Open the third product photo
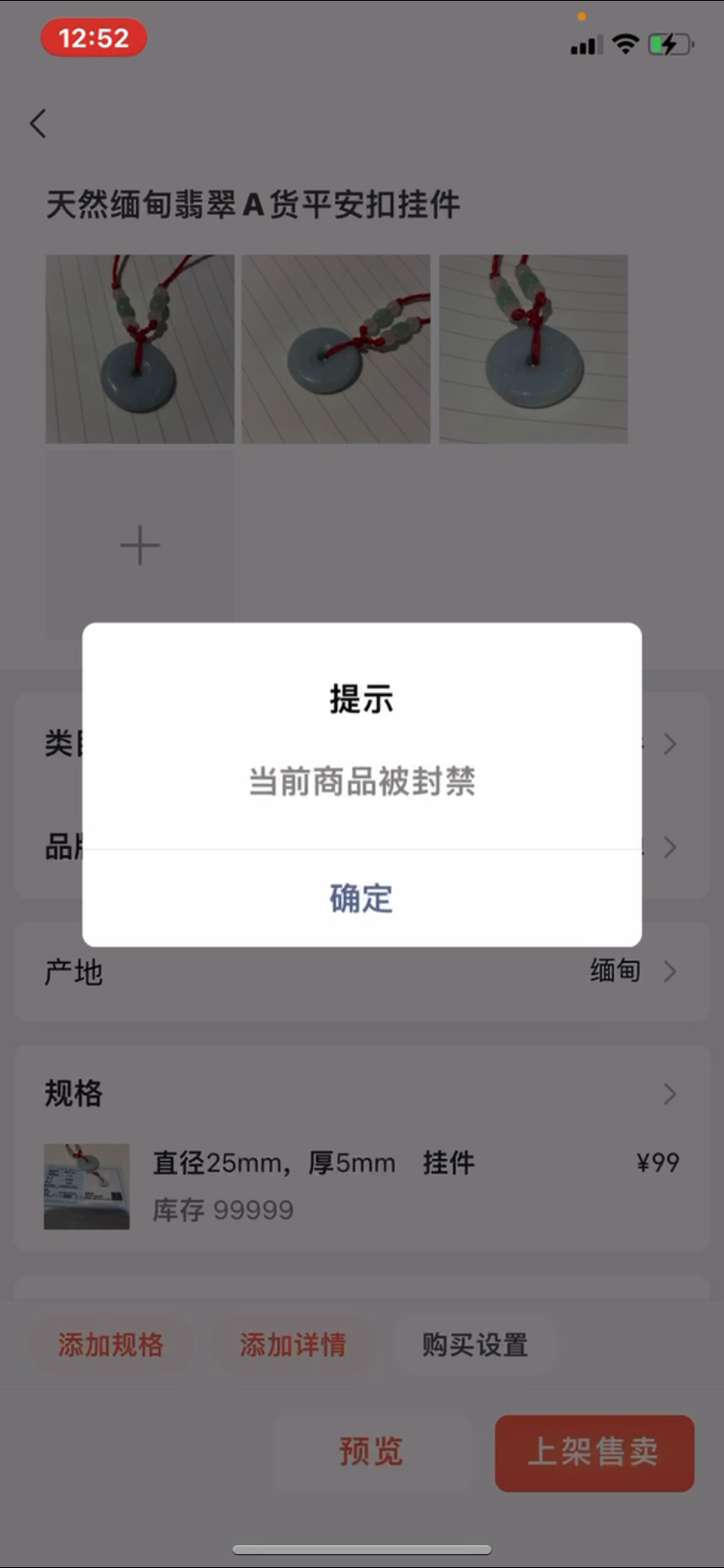The width and height of the screenshot is (724, 1568). click(533, 349)
